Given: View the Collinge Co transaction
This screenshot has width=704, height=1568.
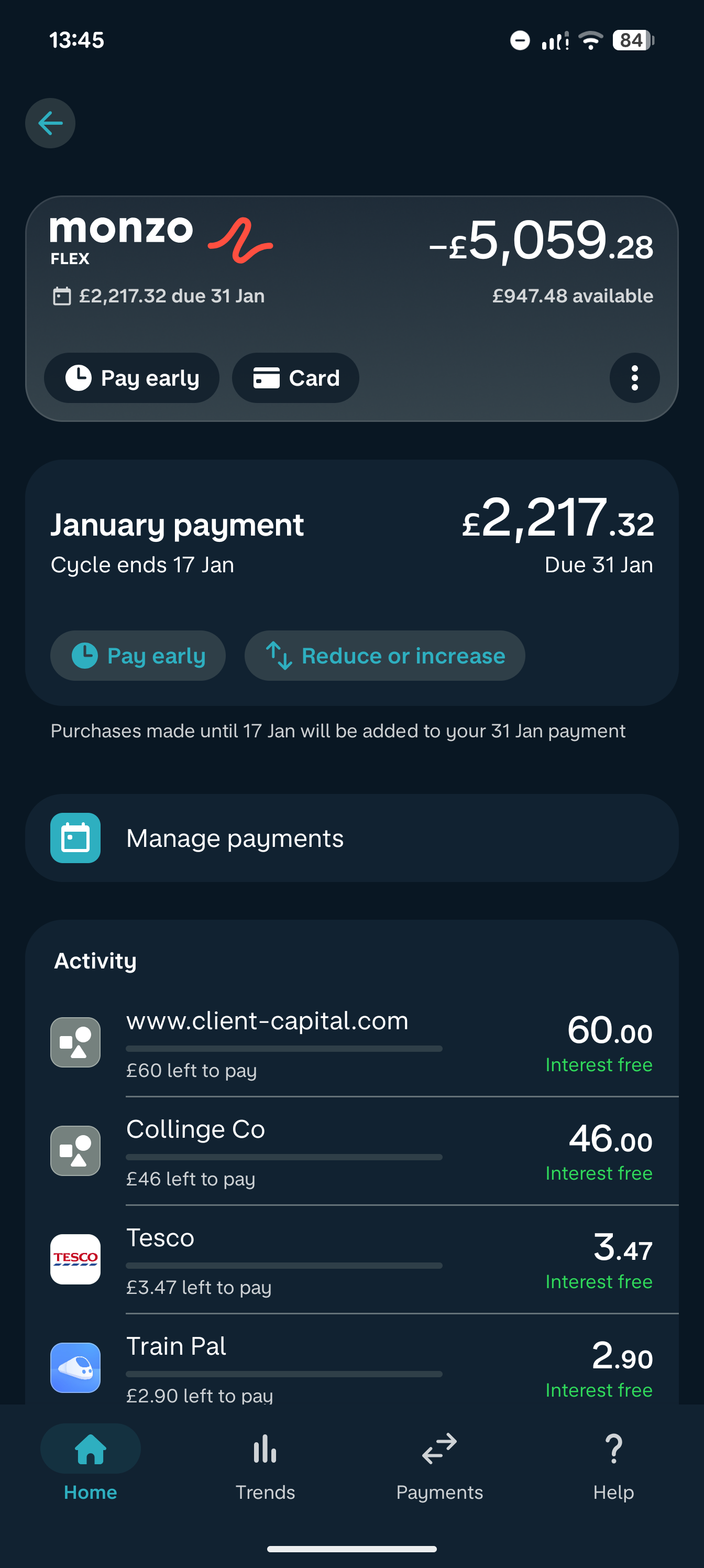Looking at the screenshot, I should [351, 1150].
